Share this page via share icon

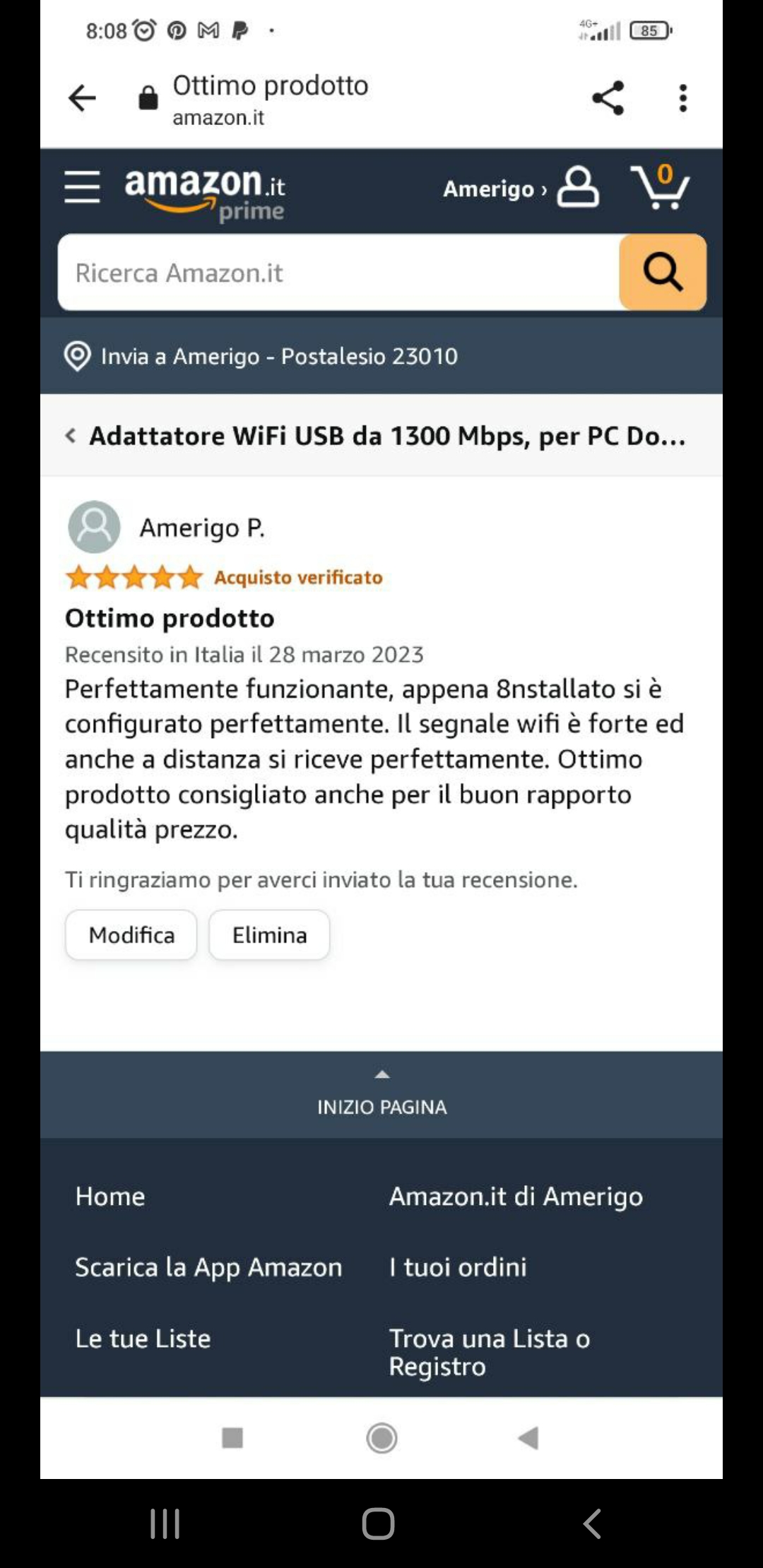click(608, 98)
